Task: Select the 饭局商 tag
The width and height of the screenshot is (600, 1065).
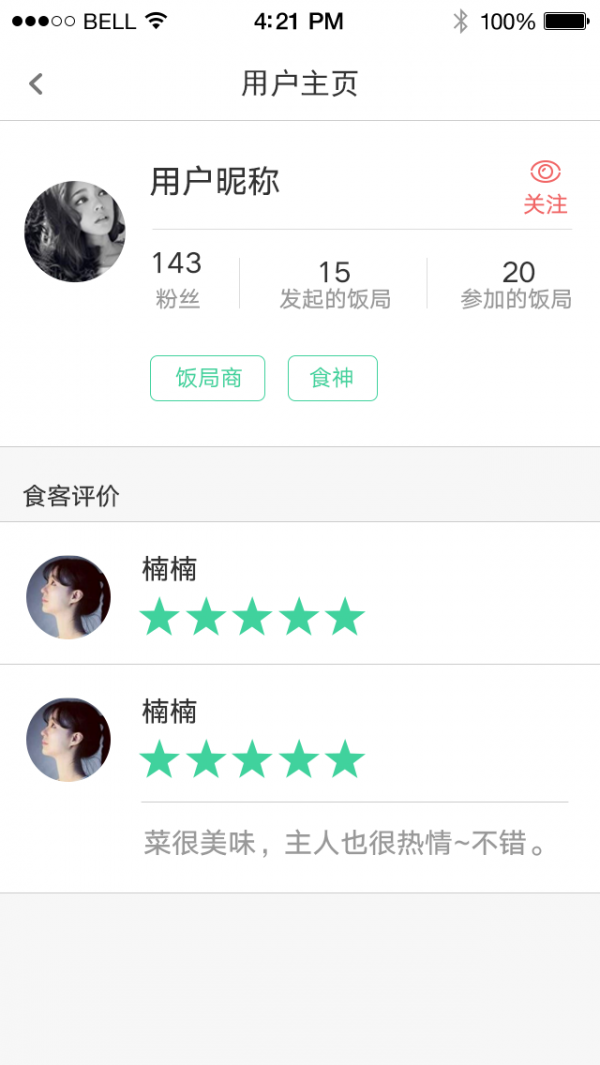Action: click(208, 378)
